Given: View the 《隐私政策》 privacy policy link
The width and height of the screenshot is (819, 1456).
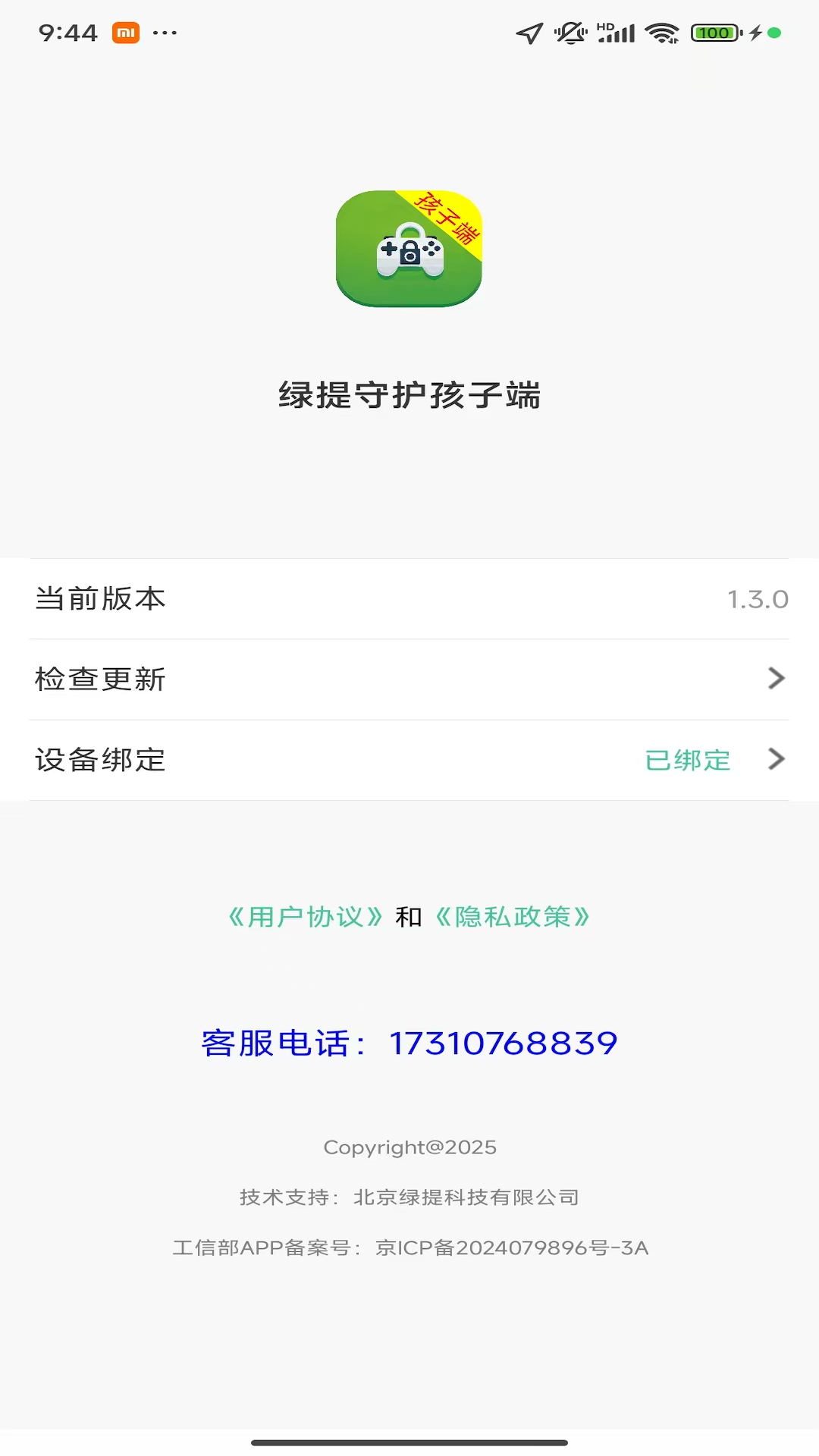Looking at the screenshot, I should [513, 917].
